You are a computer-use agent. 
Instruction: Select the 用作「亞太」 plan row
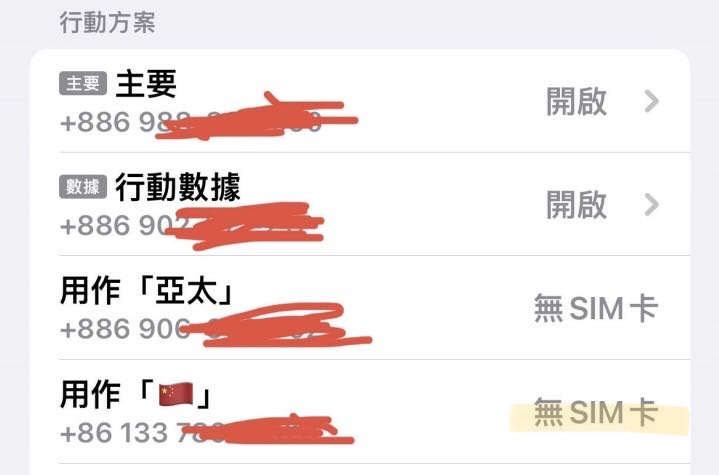point(360,309)
